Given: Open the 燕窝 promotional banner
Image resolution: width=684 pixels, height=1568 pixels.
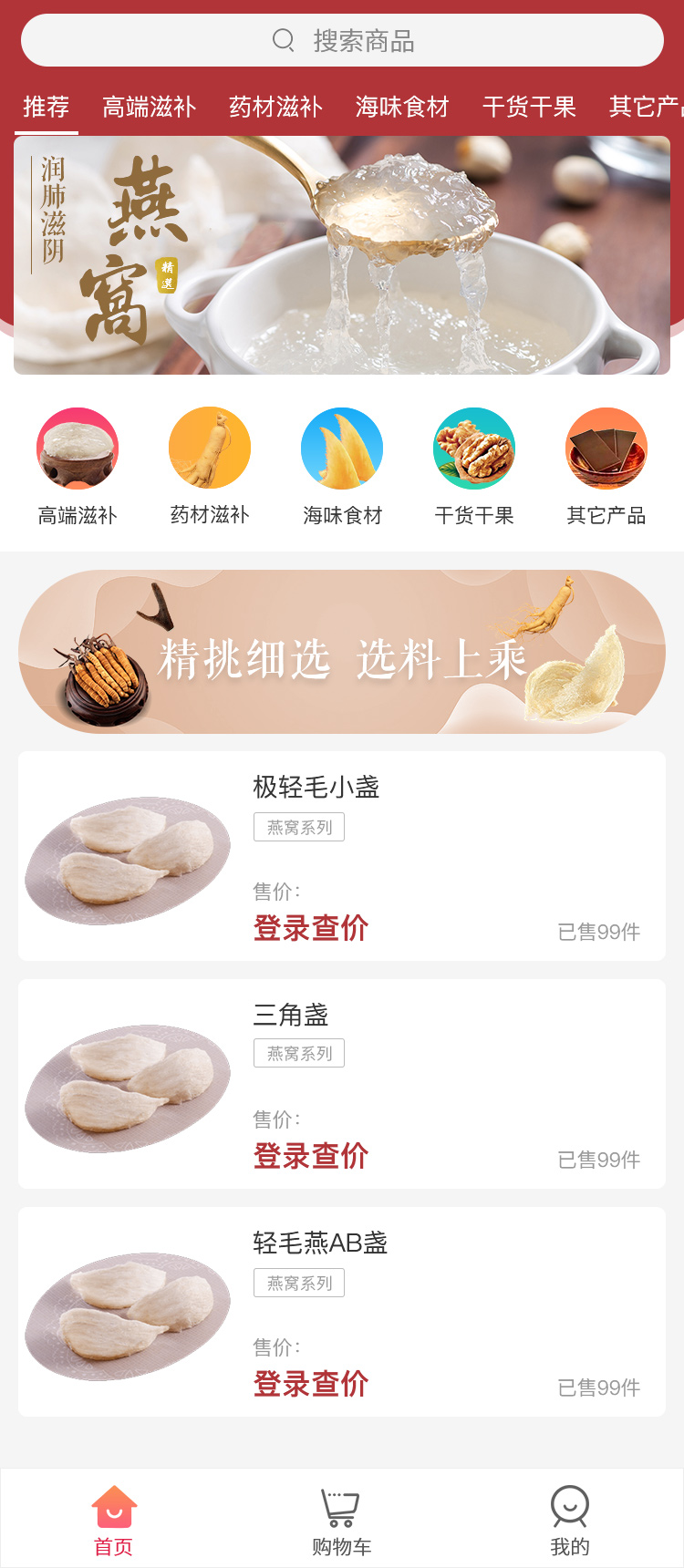Looking at the screenshot, I should (342, 255).
